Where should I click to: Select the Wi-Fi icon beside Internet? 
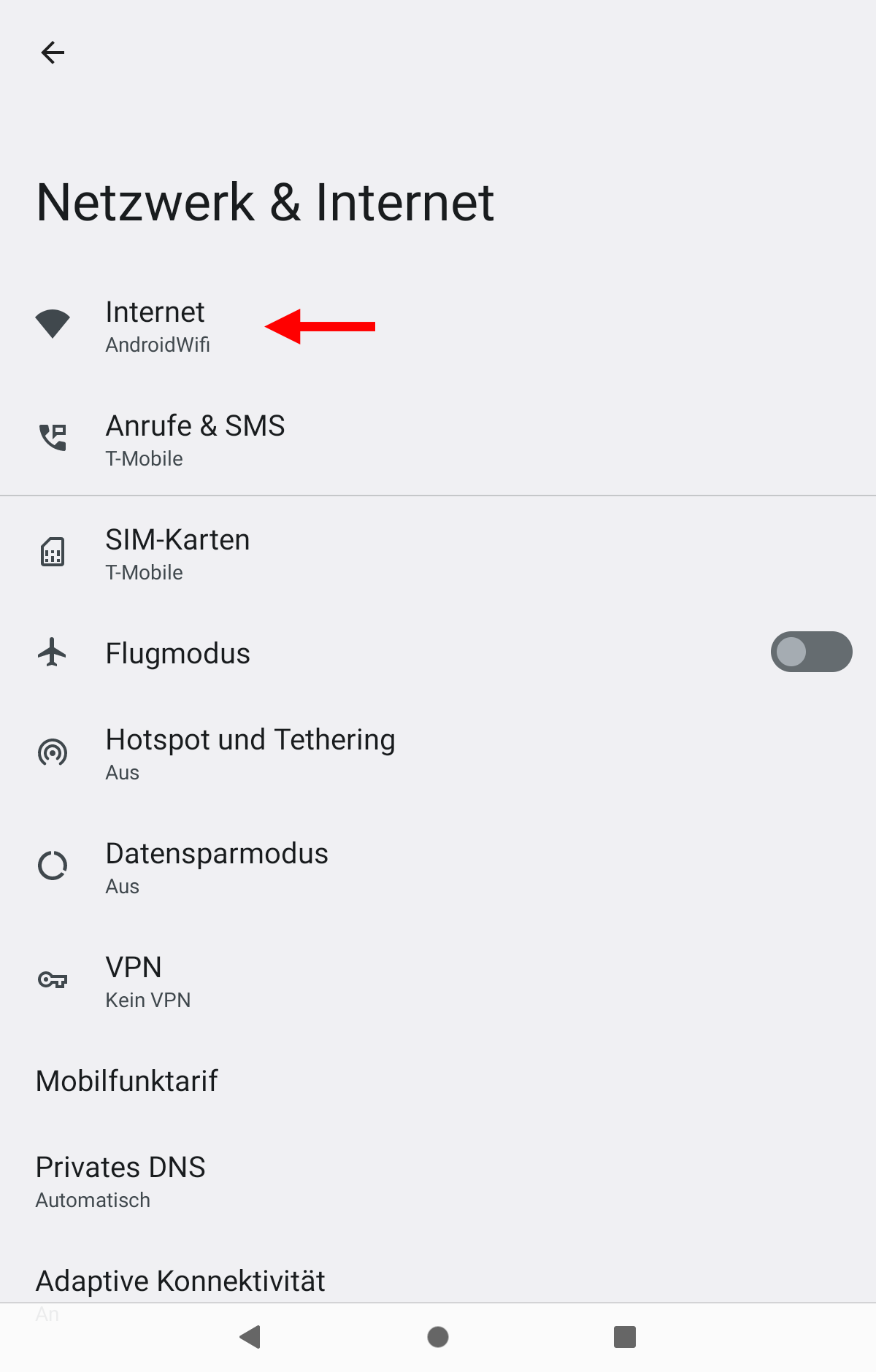coord(53,323)
